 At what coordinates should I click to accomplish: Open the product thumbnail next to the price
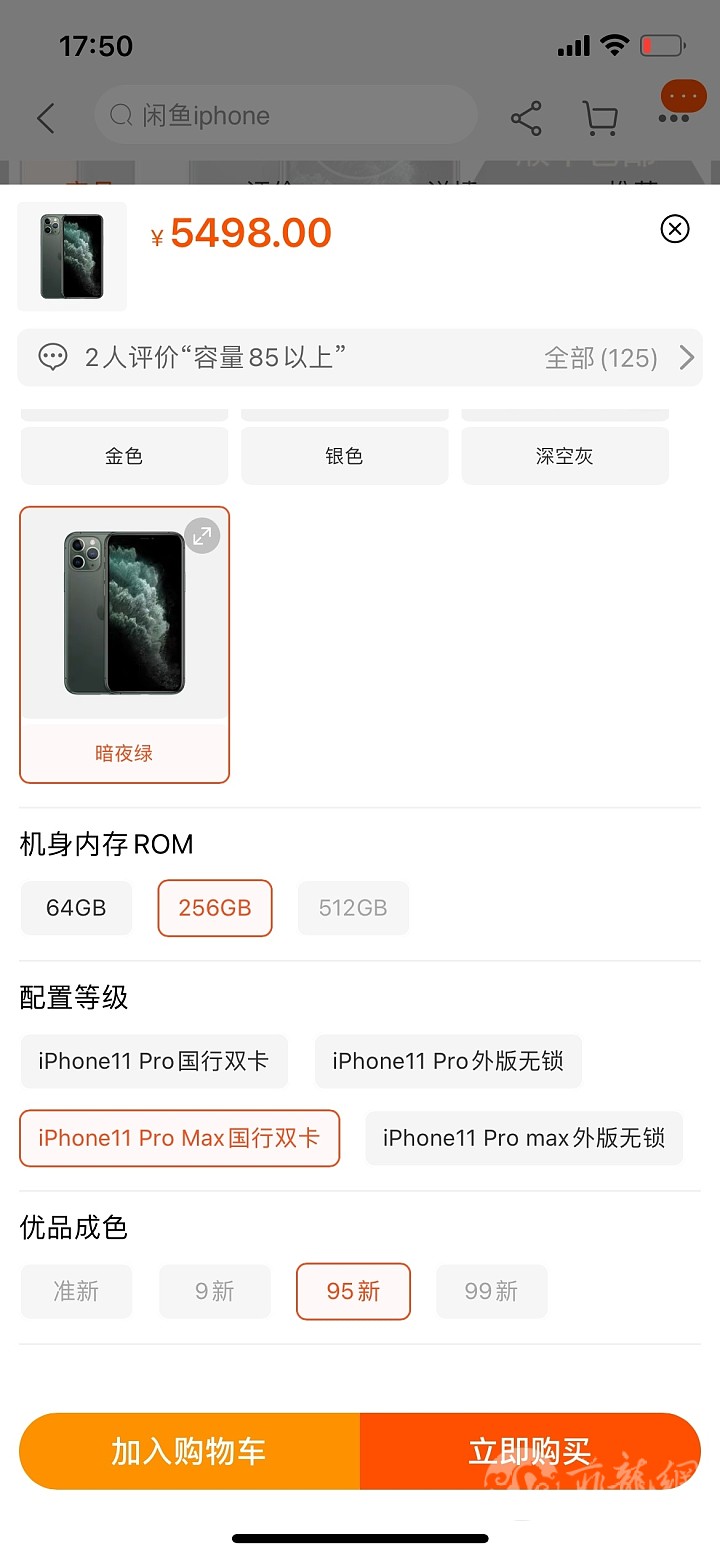point(72,256)
